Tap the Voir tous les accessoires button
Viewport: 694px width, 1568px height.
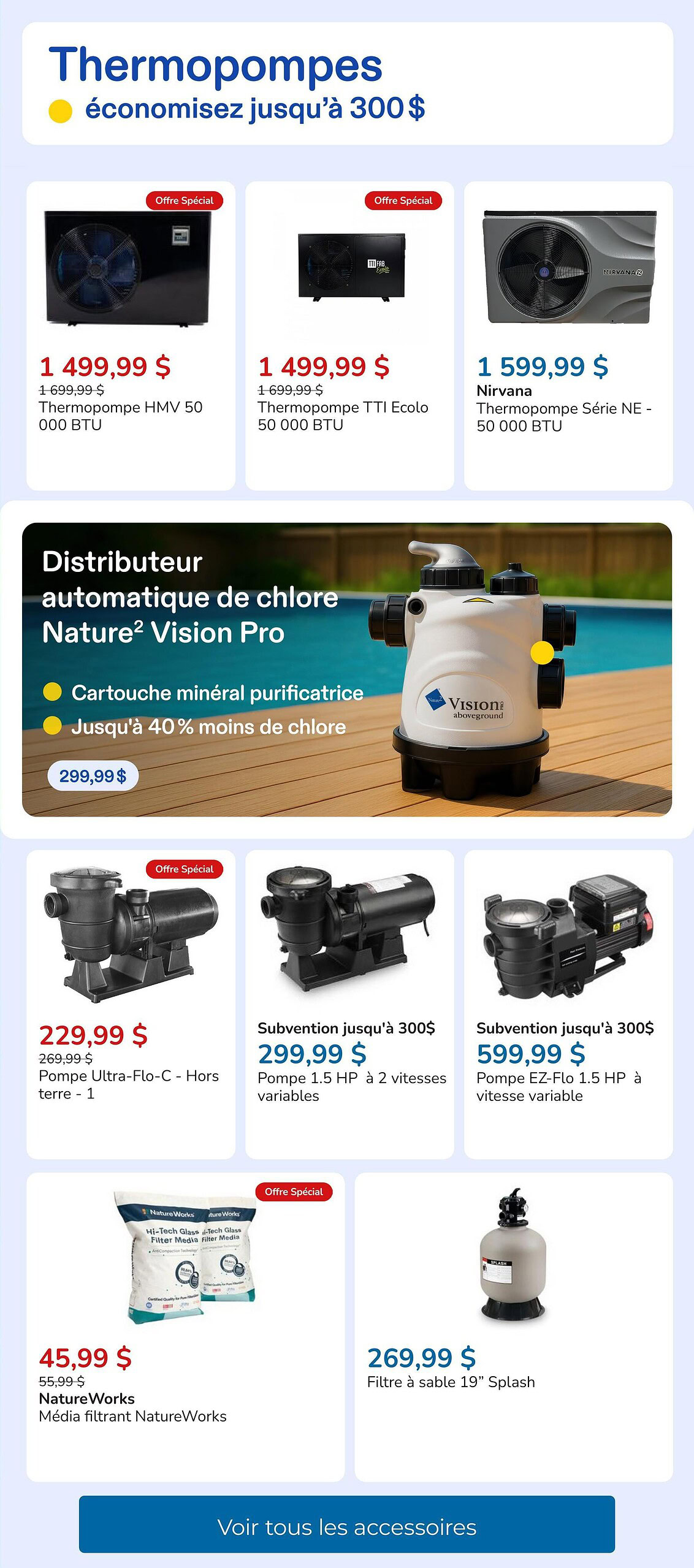[x=347, y=1526]
